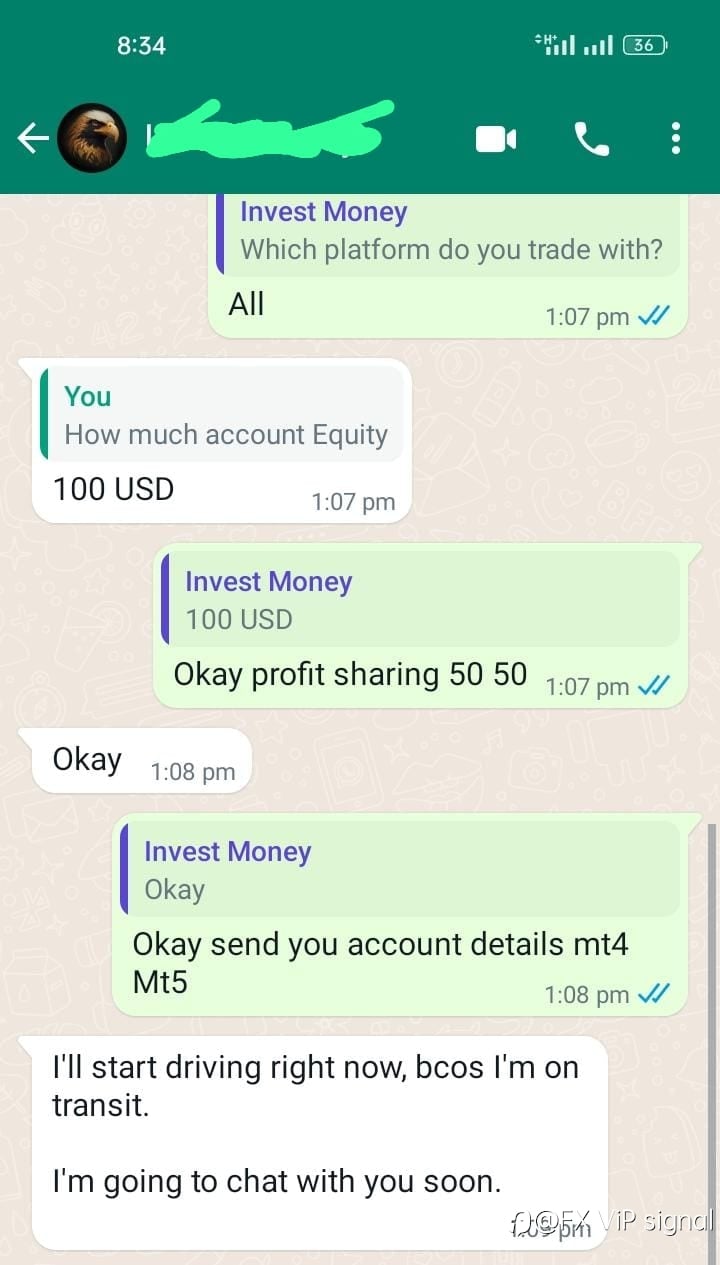Jump to quoted '100 USD' message

tap(421, 597)
